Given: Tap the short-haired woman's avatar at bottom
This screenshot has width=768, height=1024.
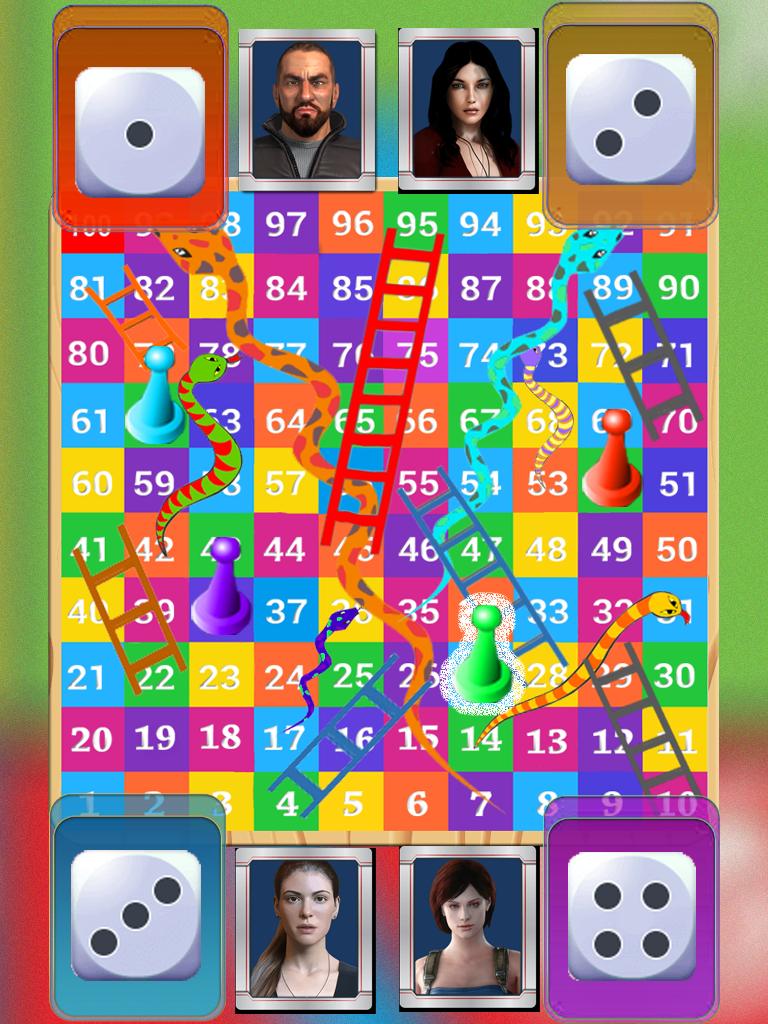Looking at the screenshot, I should [x=467, y=928].
